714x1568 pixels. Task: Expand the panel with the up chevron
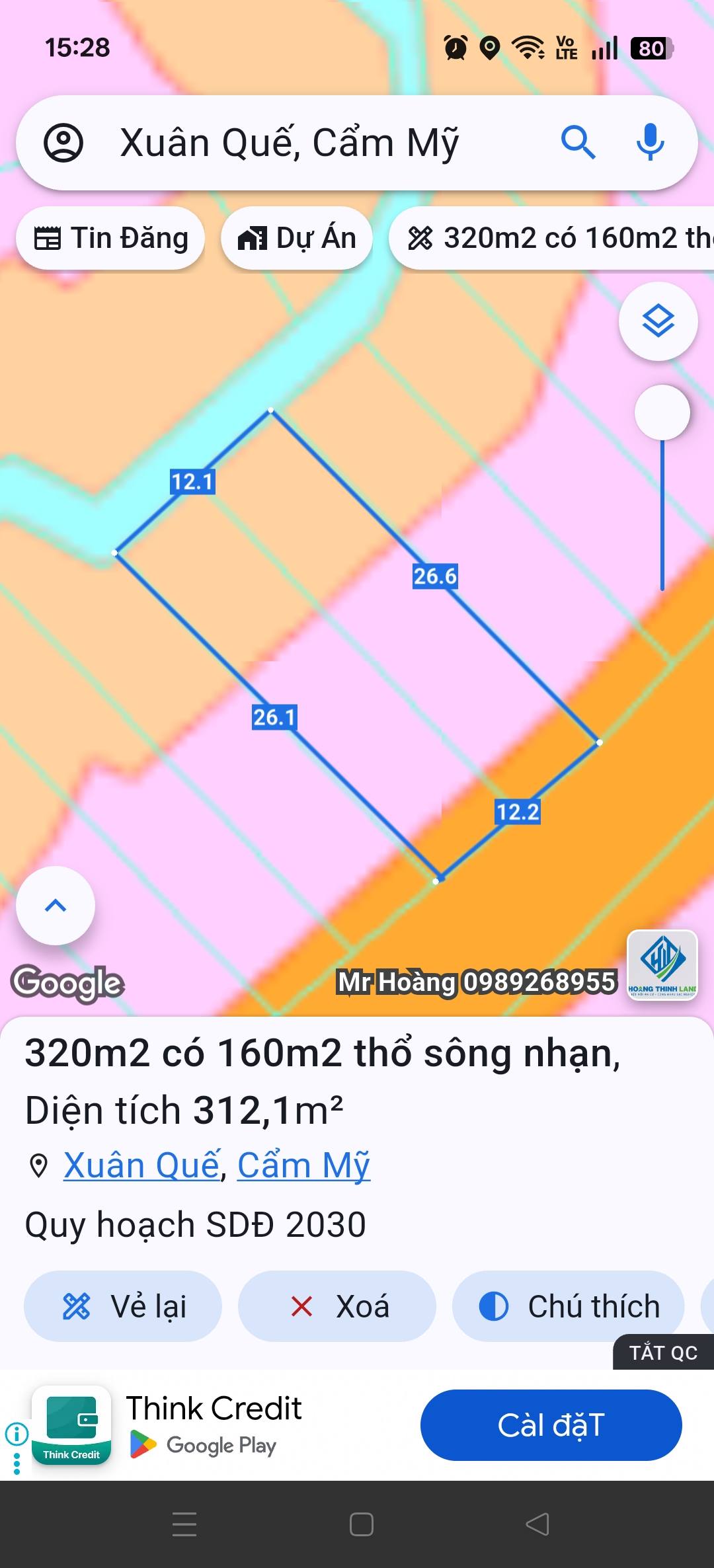56,906
